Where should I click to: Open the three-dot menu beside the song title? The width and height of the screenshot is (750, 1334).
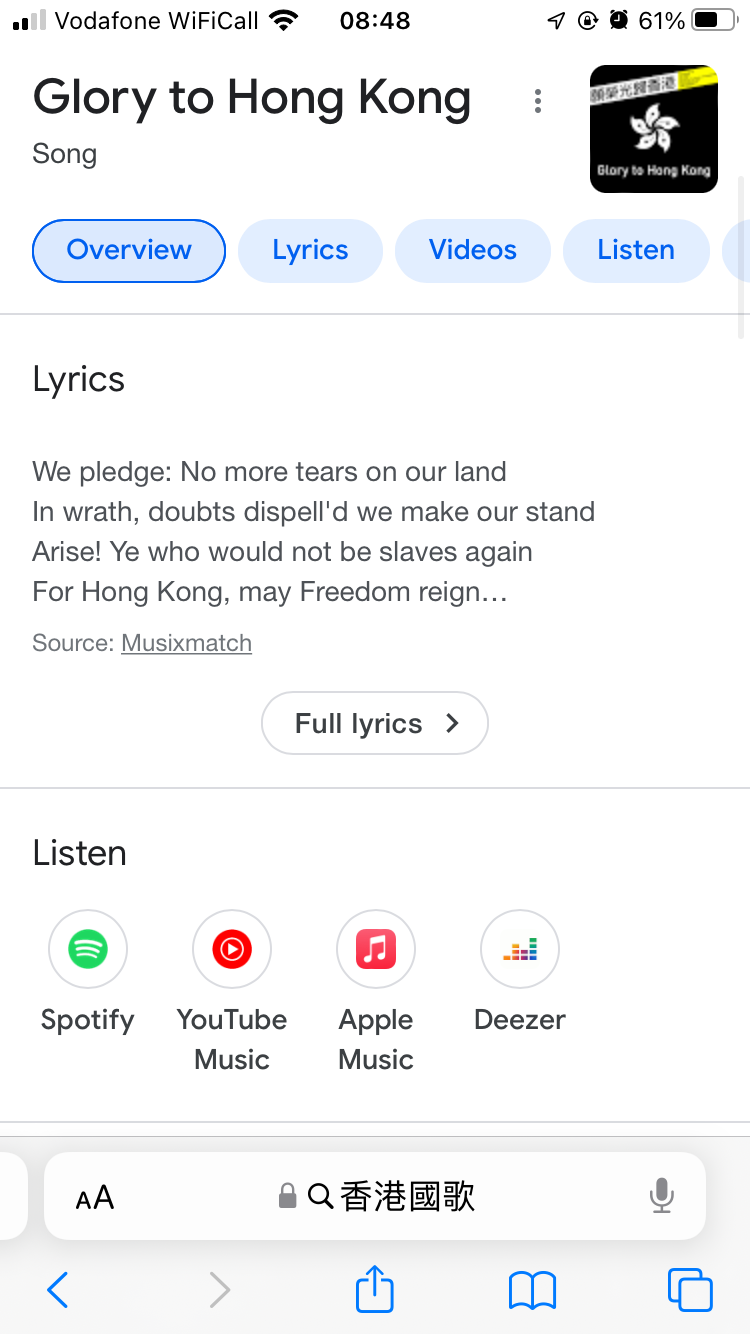[x=538, y=100]
